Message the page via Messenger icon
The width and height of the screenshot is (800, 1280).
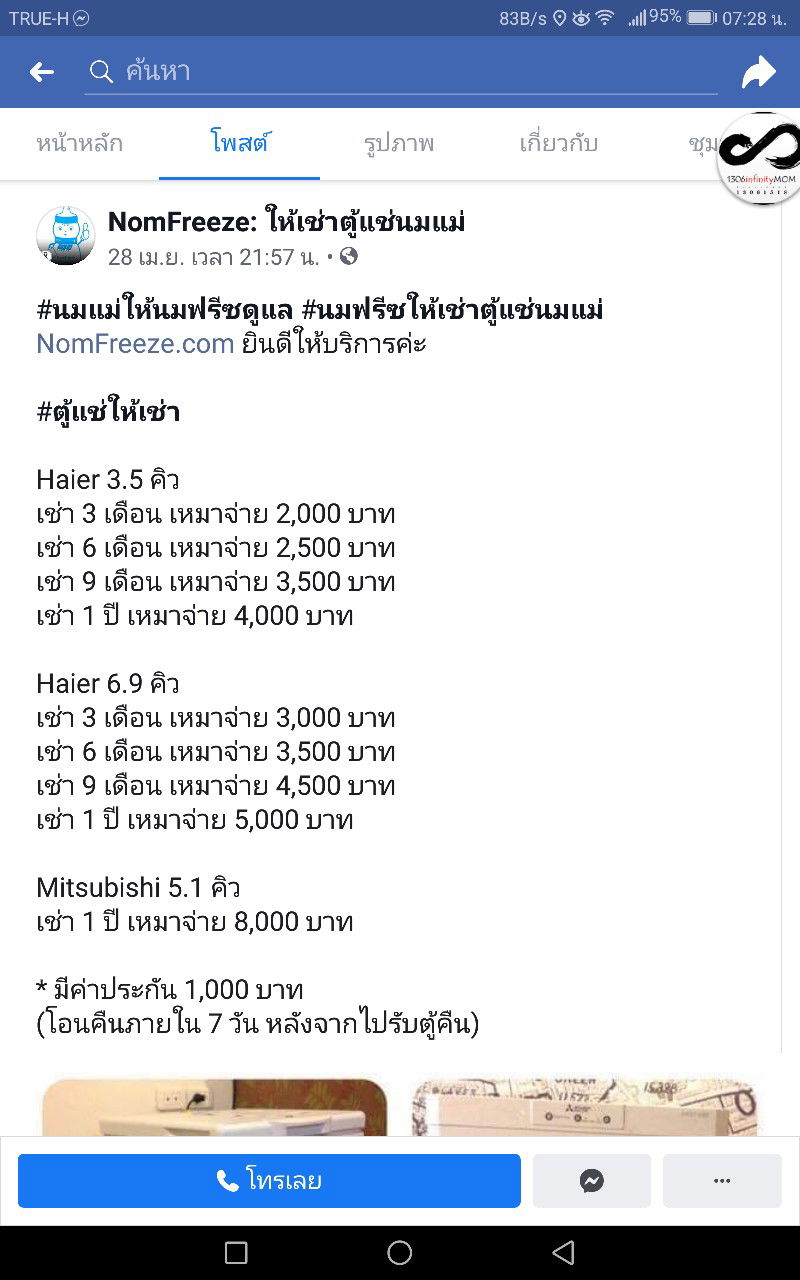pos(591,1181)
